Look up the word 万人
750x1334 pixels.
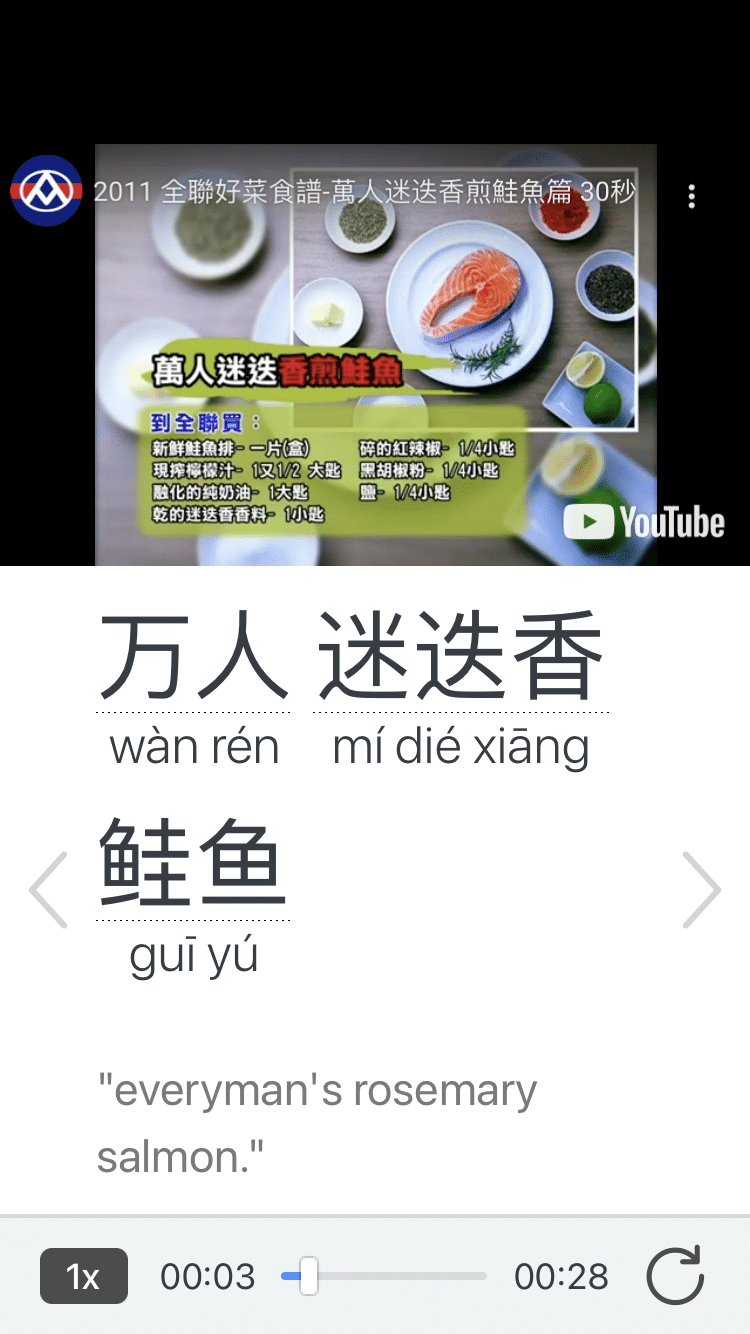(x=193, y=659)
